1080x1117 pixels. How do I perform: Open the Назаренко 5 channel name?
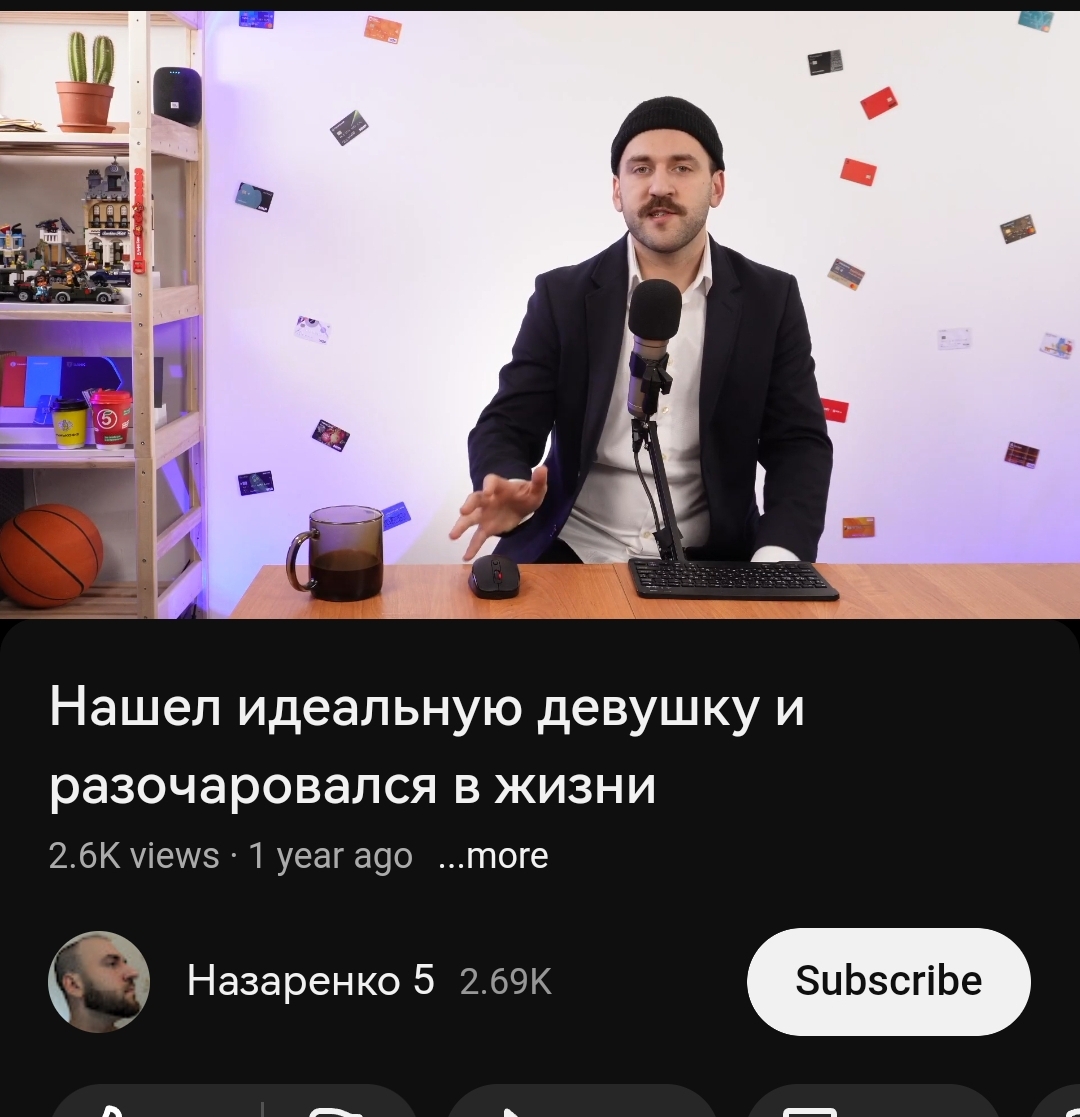[x=310, y=980]
